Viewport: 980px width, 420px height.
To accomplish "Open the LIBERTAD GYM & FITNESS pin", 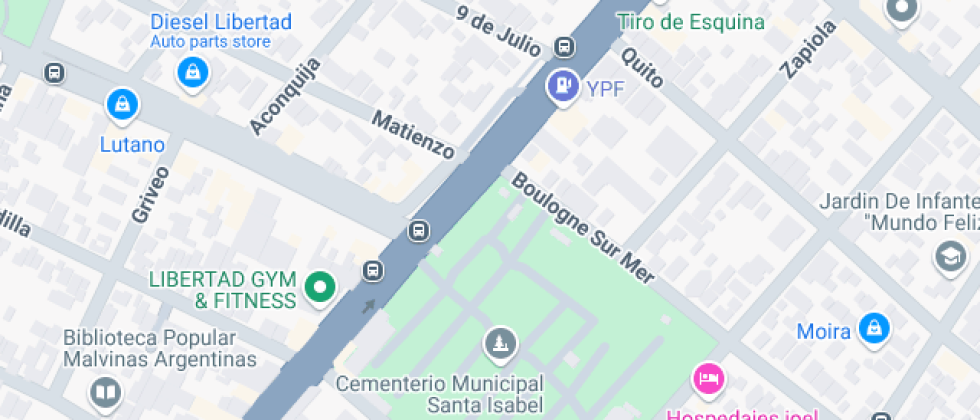I will (x=320, y=289).
